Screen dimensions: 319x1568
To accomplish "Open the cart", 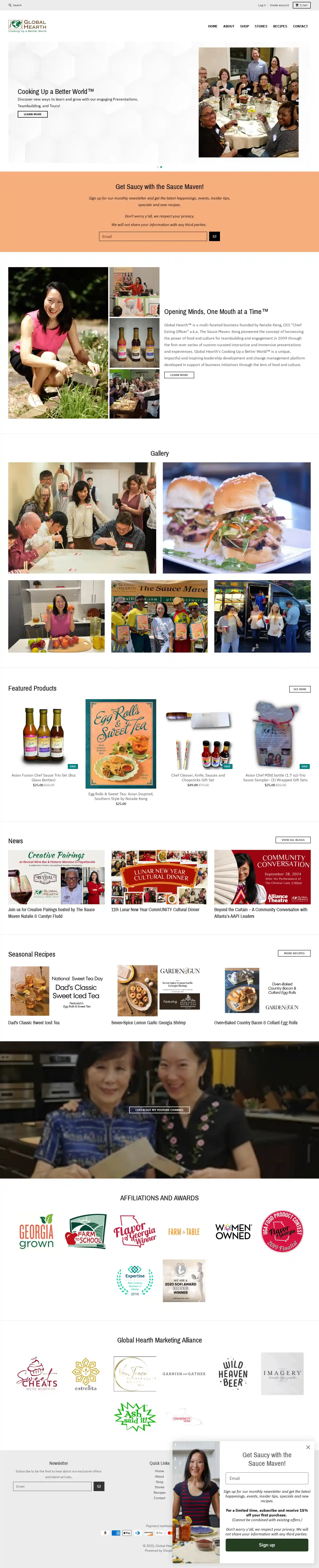I will (301, 5).
